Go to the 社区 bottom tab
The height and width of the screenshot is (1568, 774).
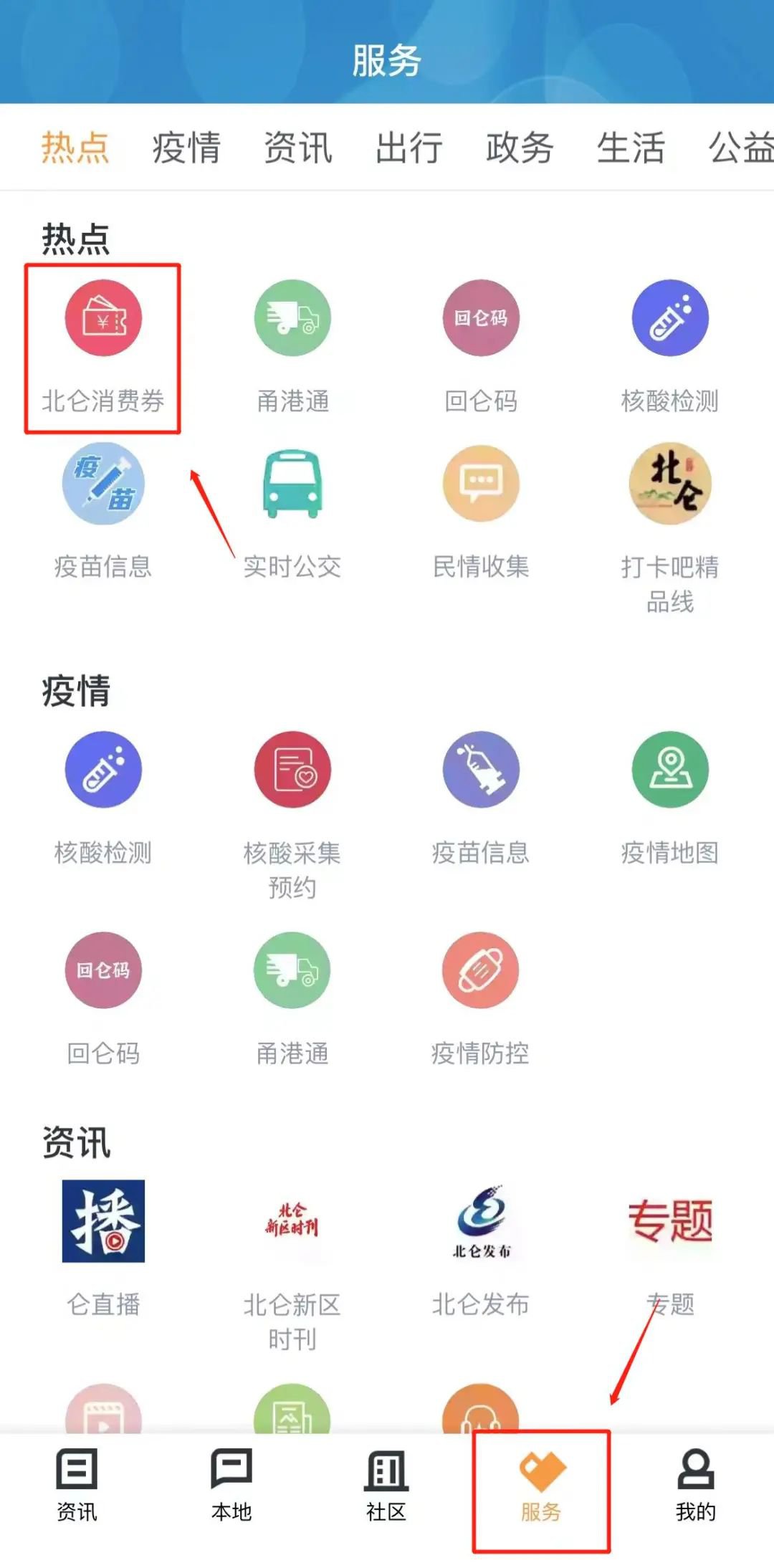click(386, 1485)
